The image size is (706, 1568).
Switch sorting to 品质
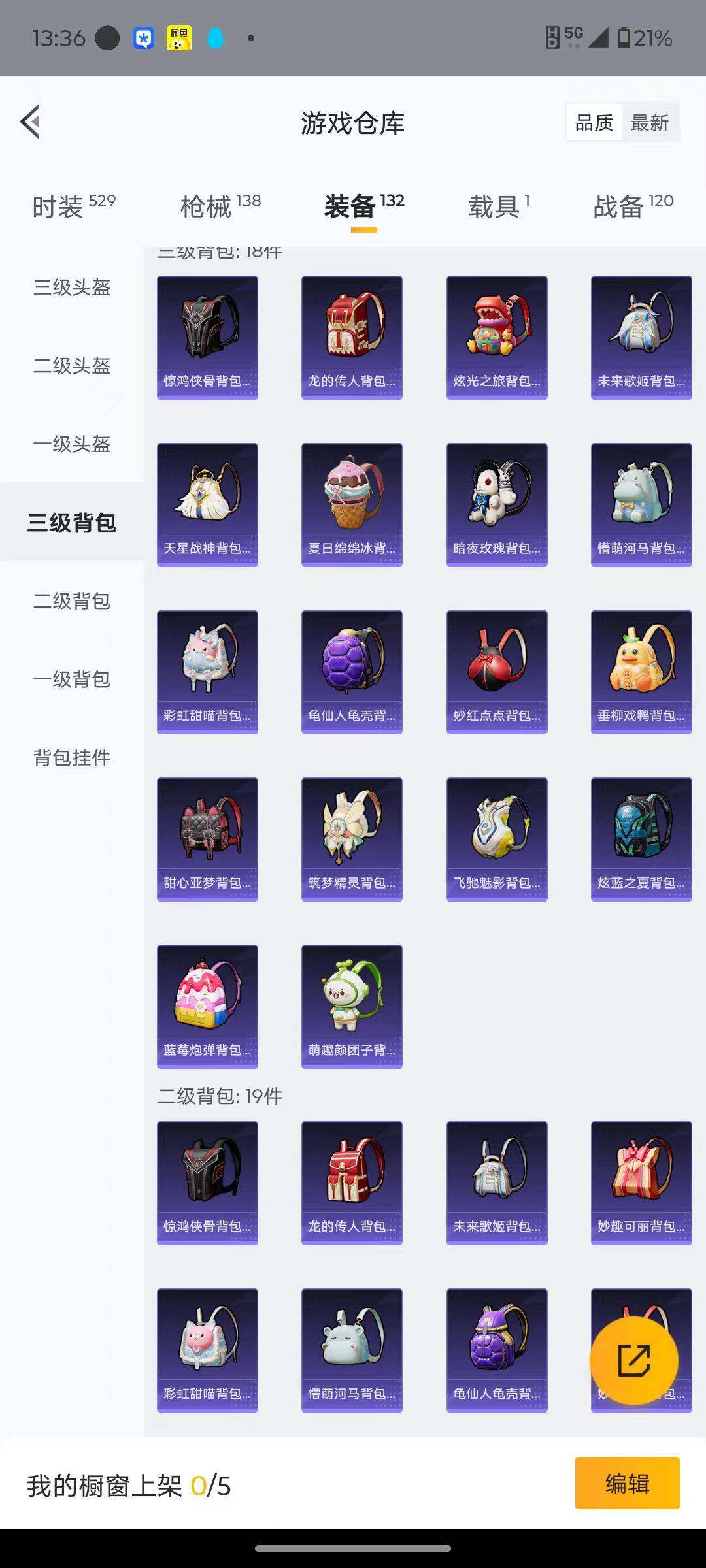point(594,122)
